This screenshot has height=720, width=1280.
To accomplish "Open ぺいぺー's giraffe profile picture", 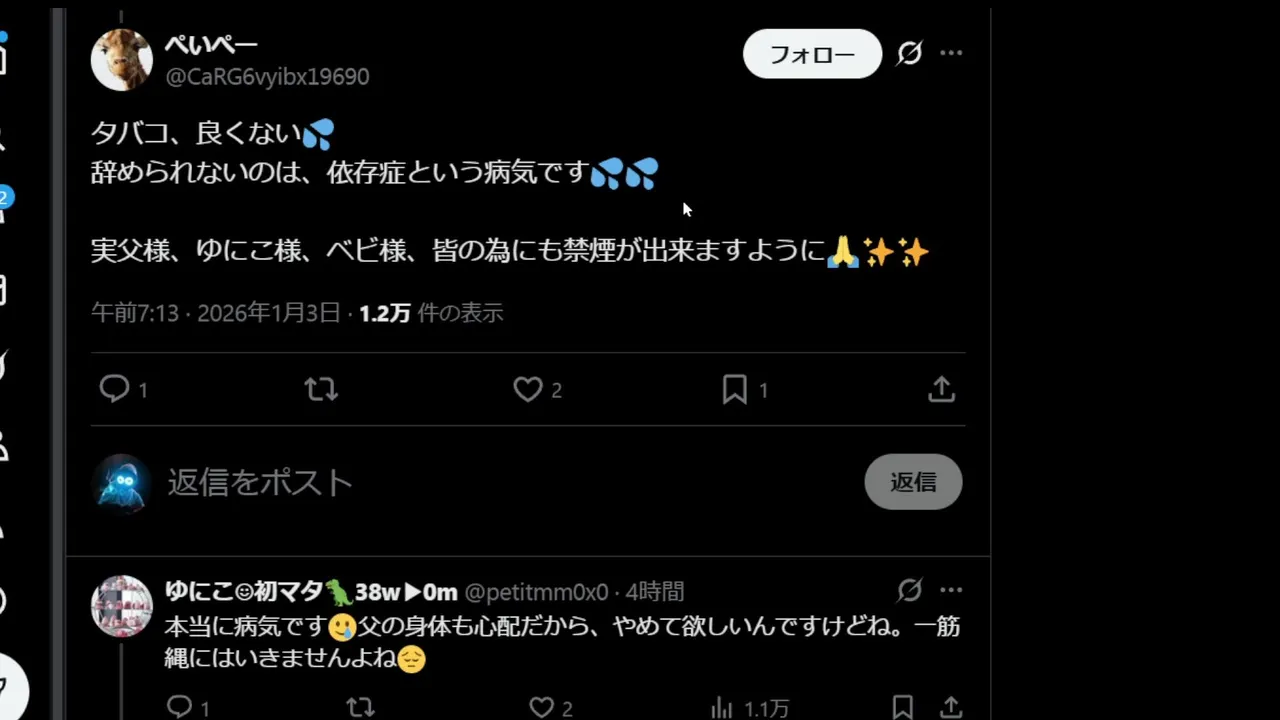I will [x=122, y=60].
